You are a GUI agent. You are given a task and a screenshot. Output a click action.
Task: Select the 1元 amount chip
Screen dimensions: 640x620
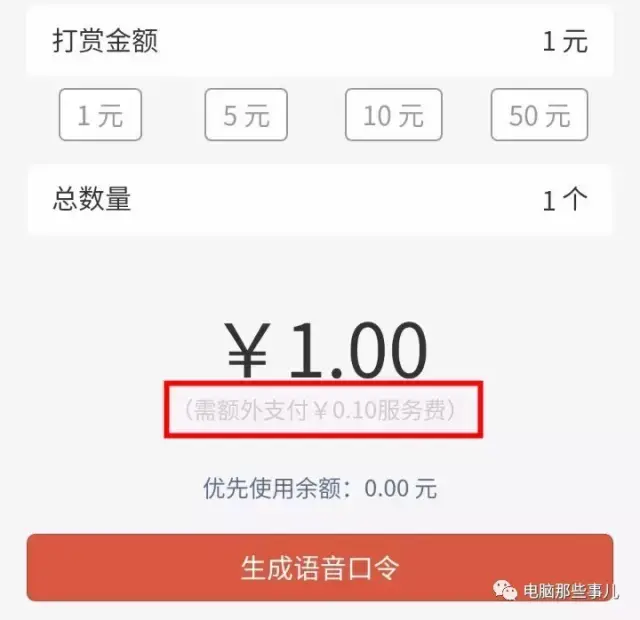99,115
